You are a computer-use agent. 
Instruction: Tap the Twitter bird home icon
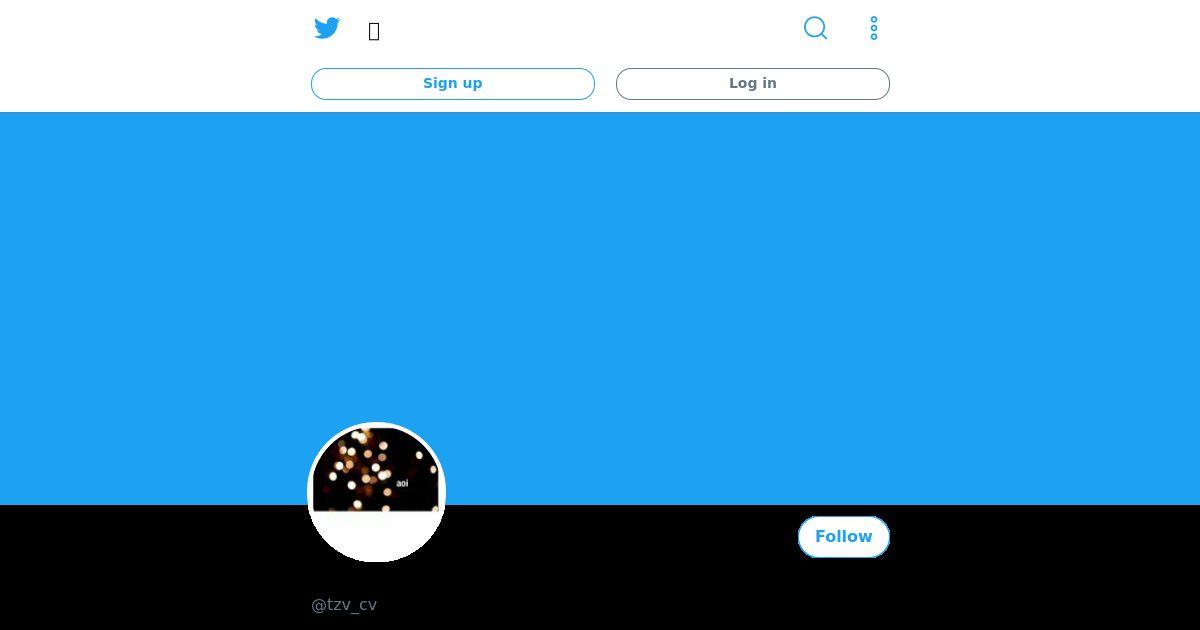click(x=327, y=28)
